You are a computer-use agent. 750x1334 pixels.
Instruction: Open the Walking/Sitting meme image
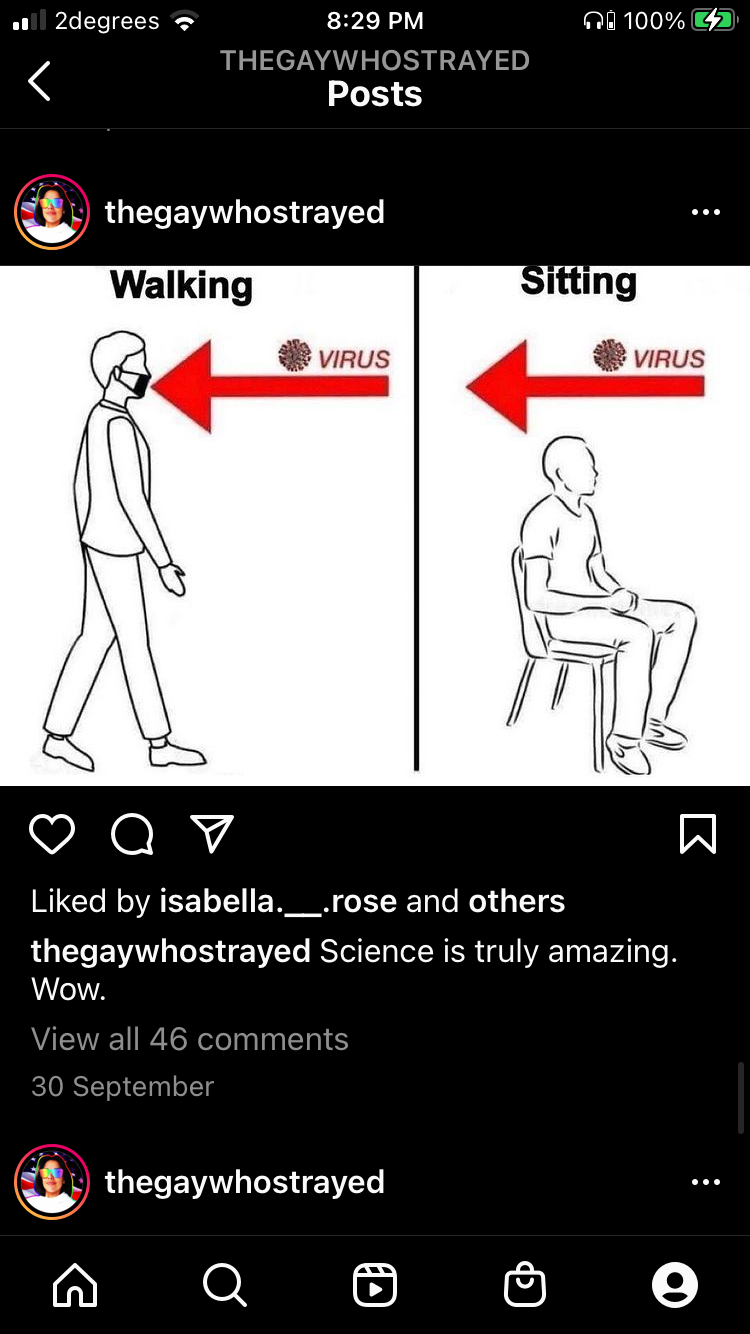375,525
